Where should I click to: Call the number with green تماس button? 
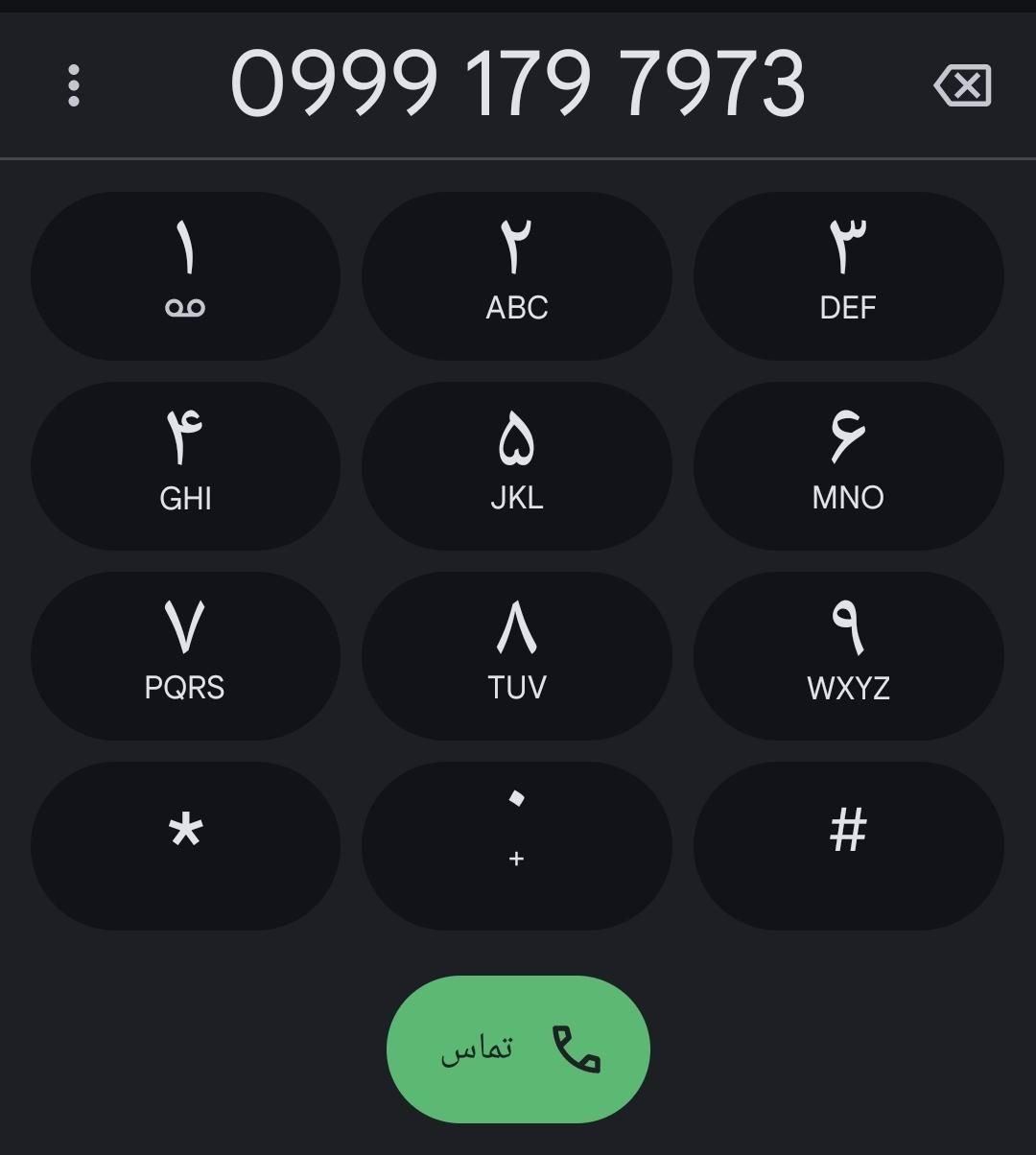click(x=518, y=1049)
